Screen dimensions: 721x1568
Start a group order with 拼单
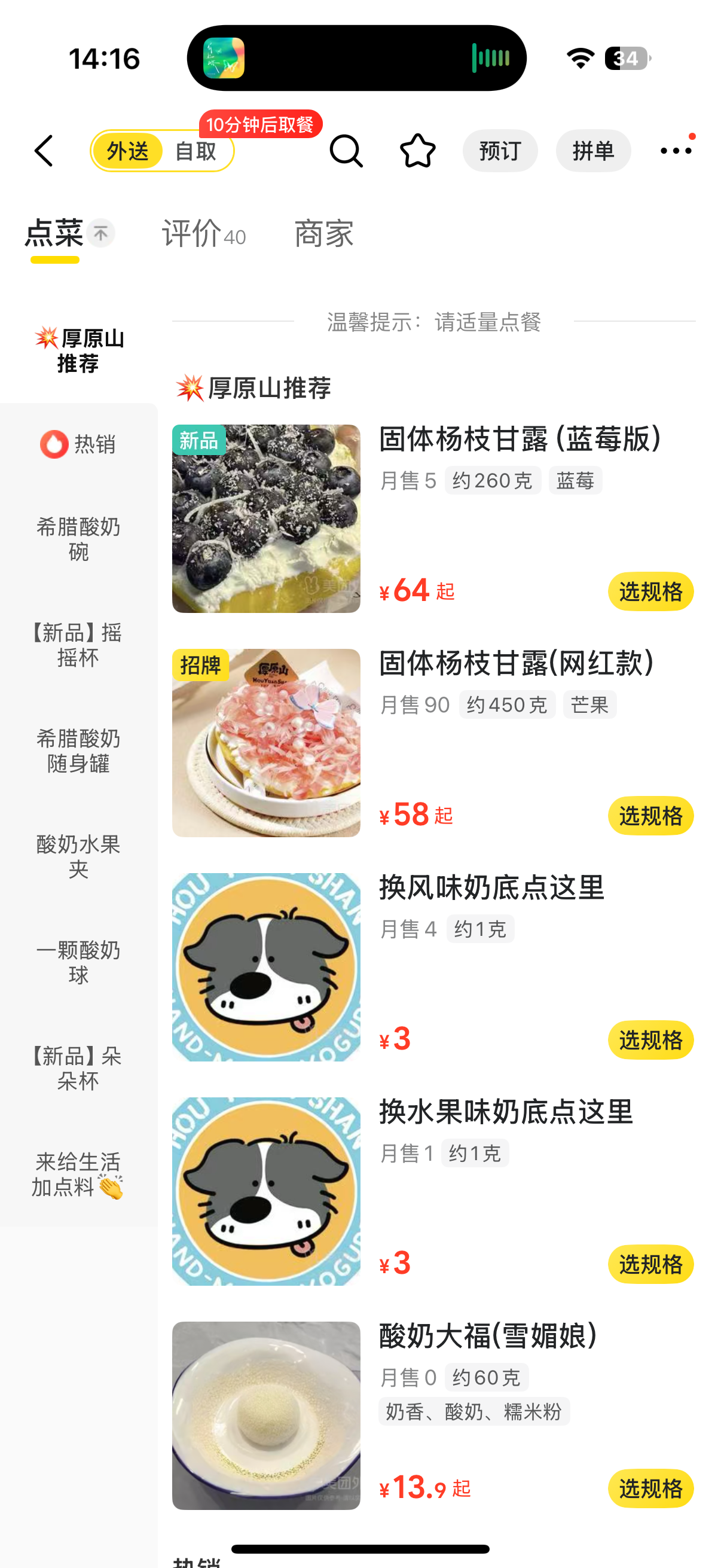point(592,151)
